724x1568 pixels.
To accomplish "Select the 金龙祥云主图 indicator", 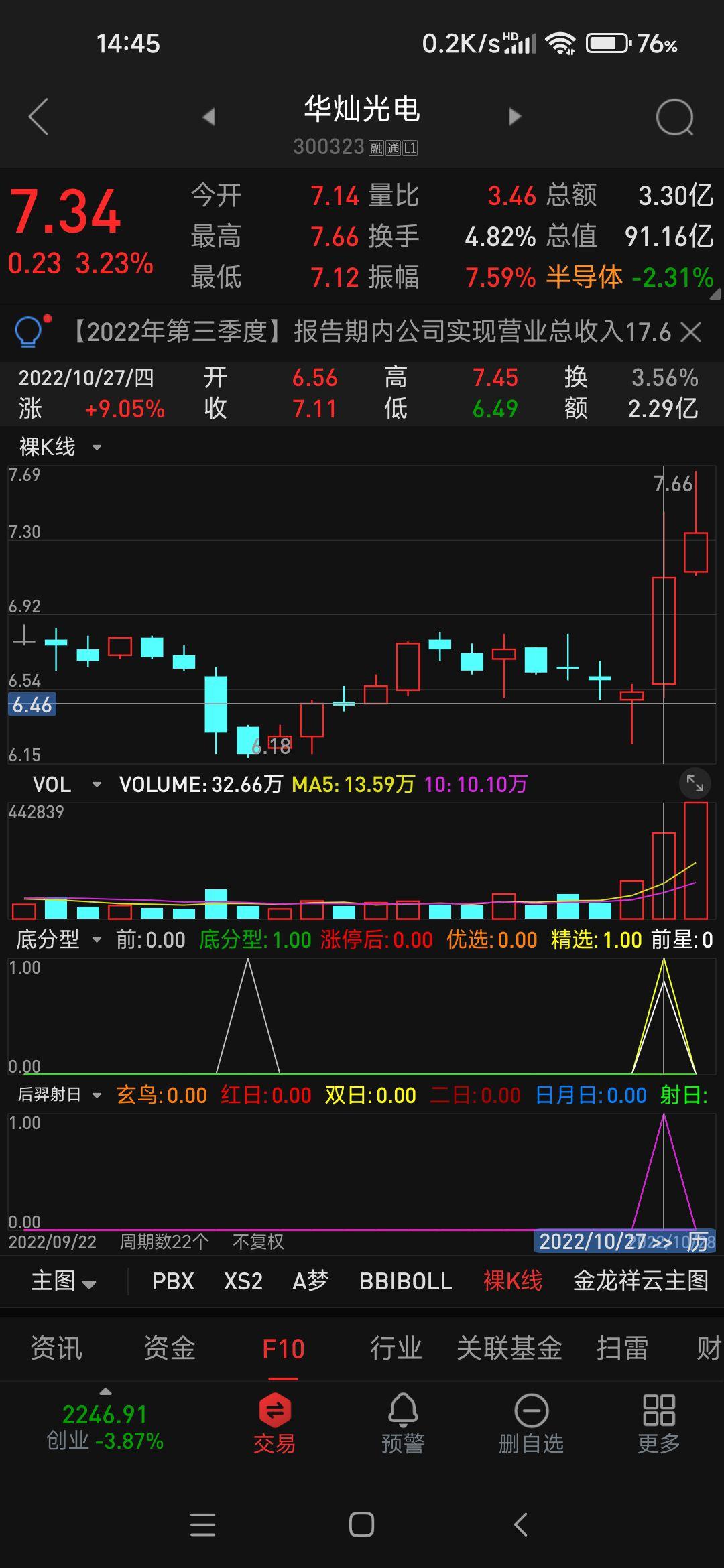I will (641, 1281).
